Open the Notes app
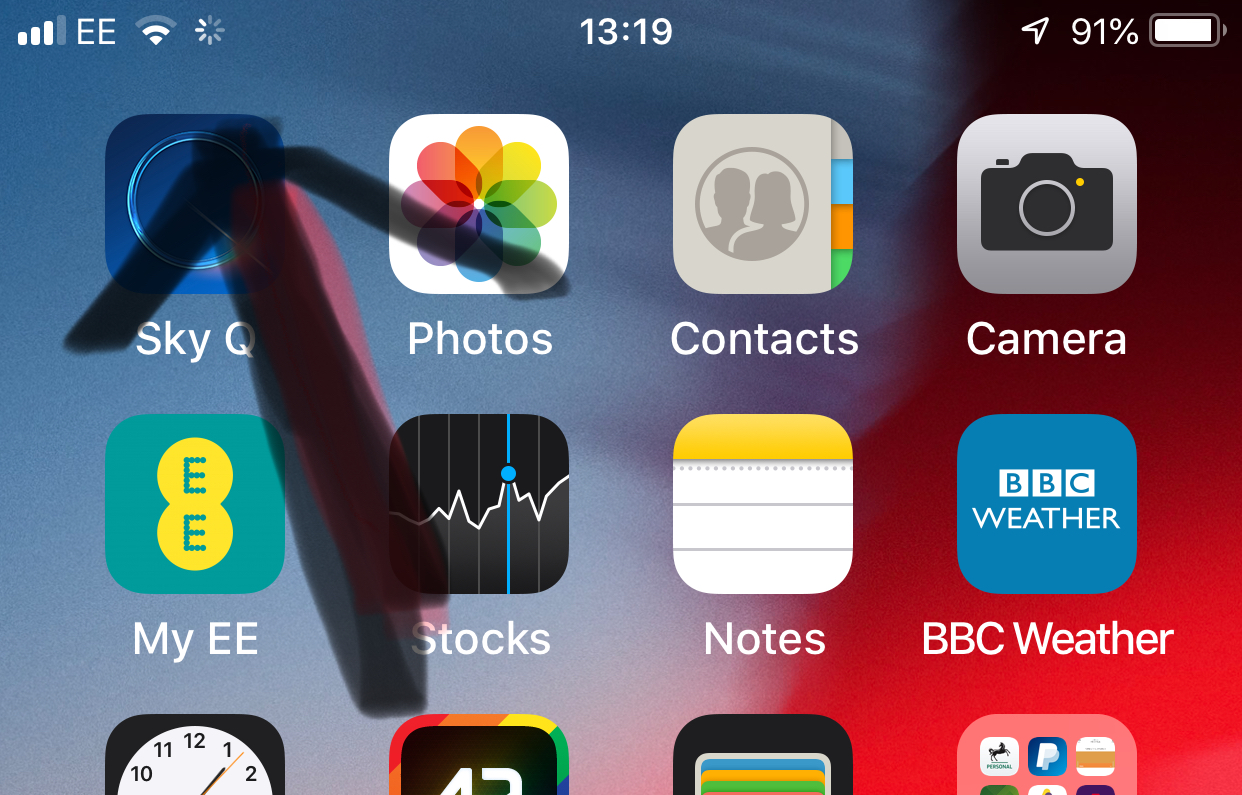 click(763, 504)
